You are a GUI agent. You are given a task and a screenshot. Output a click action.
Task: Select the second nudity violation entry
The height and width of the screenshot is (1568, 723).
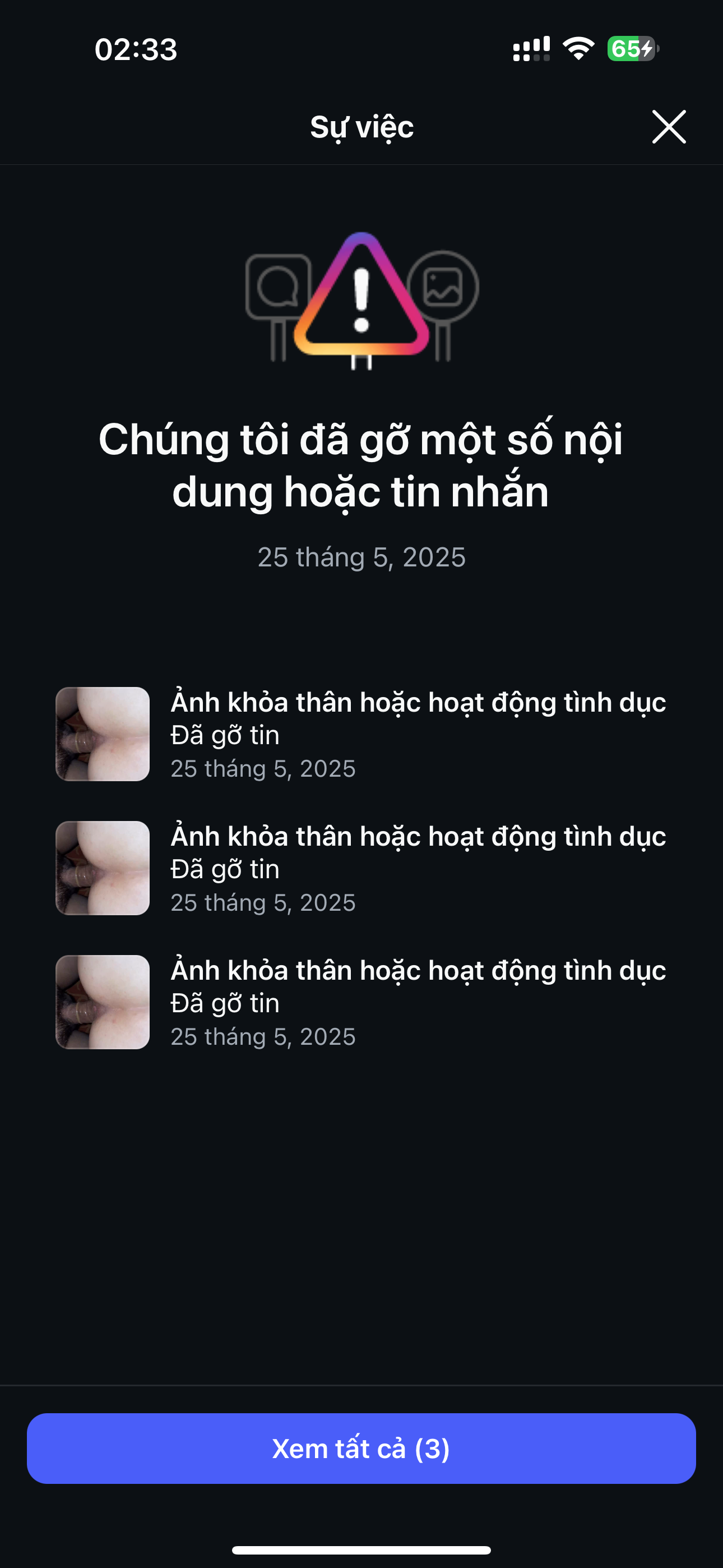[361, 869]
